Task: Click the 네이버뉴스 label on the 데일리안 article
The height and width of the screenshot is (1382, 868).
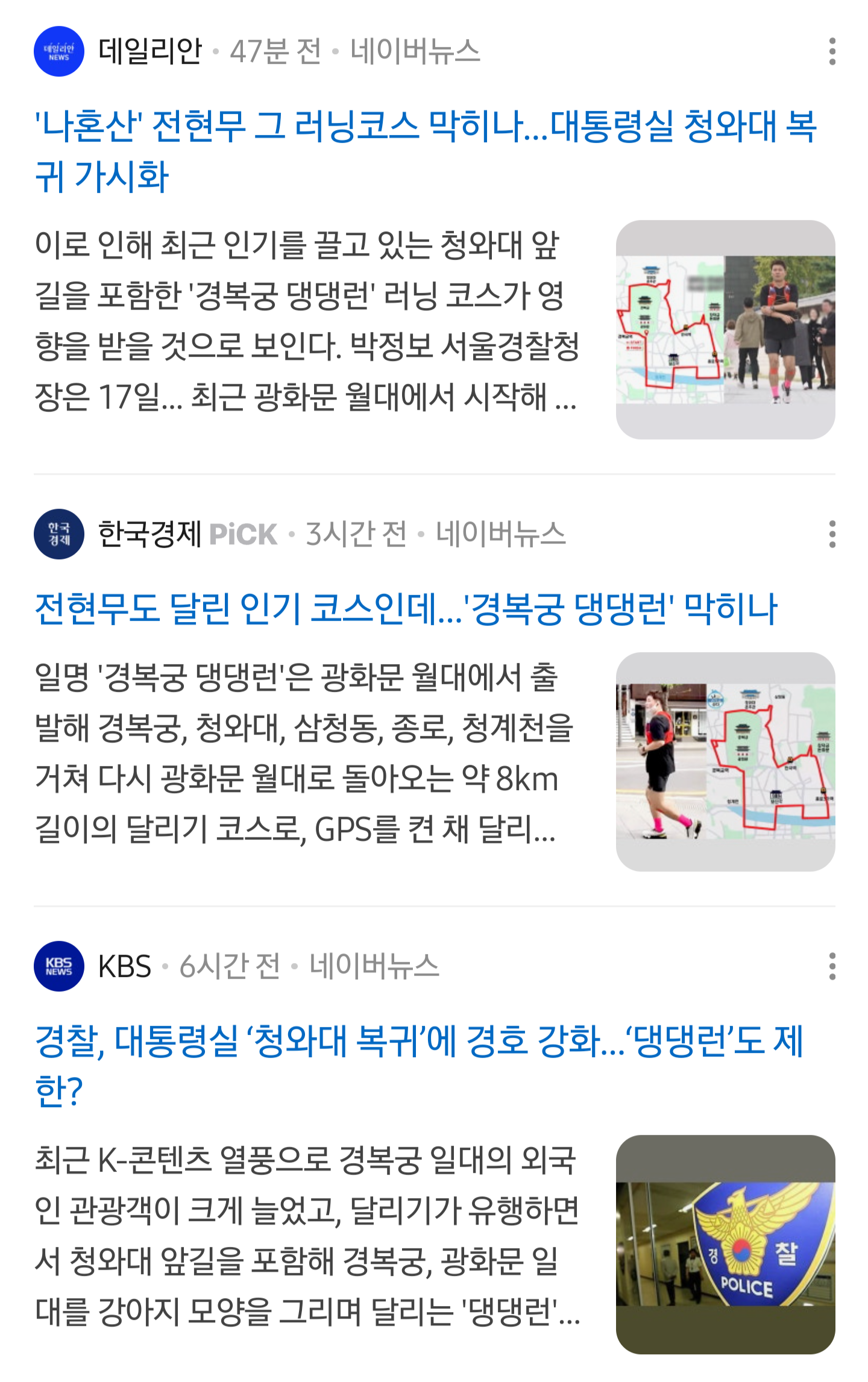Action: point(416,51)
